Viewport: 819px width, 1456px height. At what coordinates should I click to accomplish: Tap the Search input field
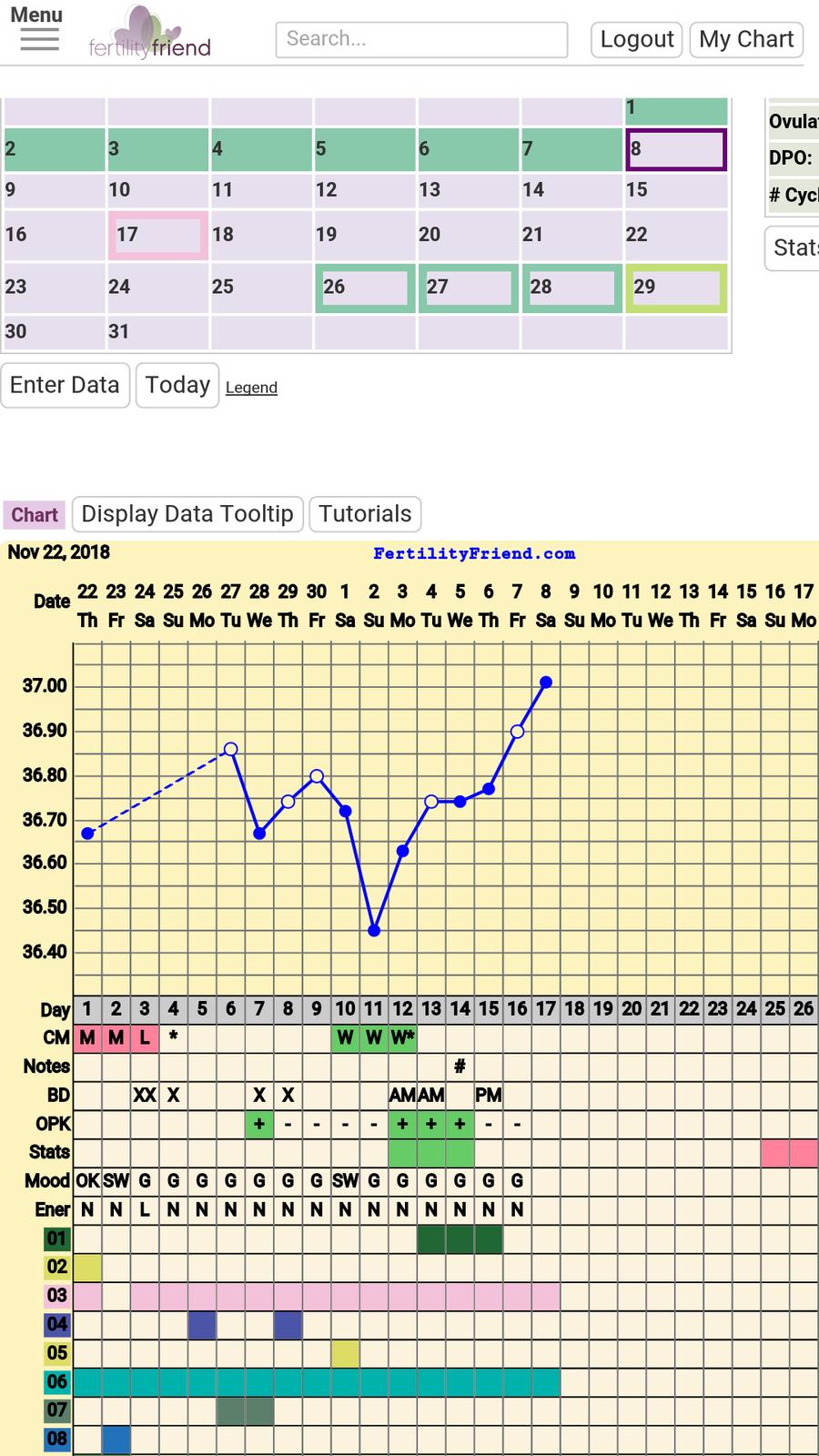click(421, 39)
